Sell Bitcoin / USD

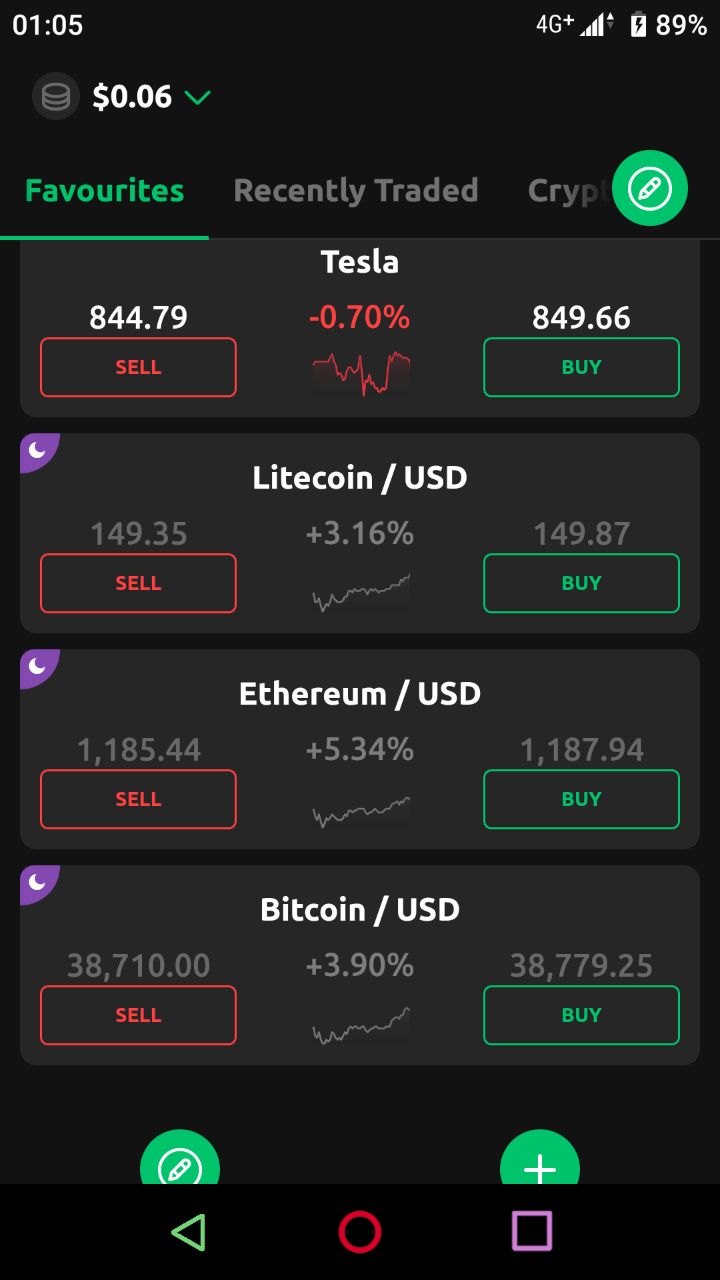click(138, 1015)
